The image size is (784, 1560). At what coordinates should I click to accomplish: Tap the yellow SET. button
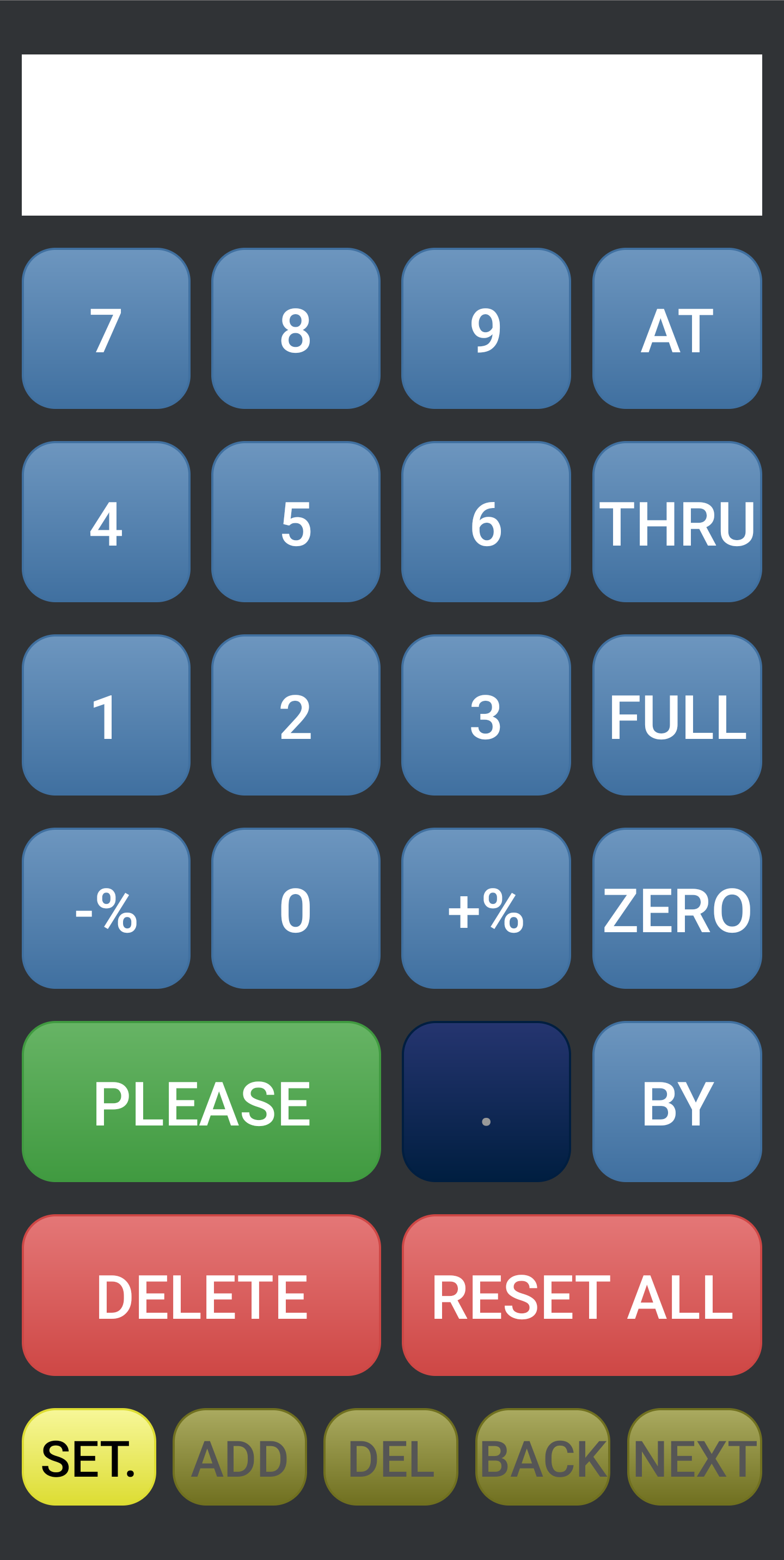(x=88, y=1457)
